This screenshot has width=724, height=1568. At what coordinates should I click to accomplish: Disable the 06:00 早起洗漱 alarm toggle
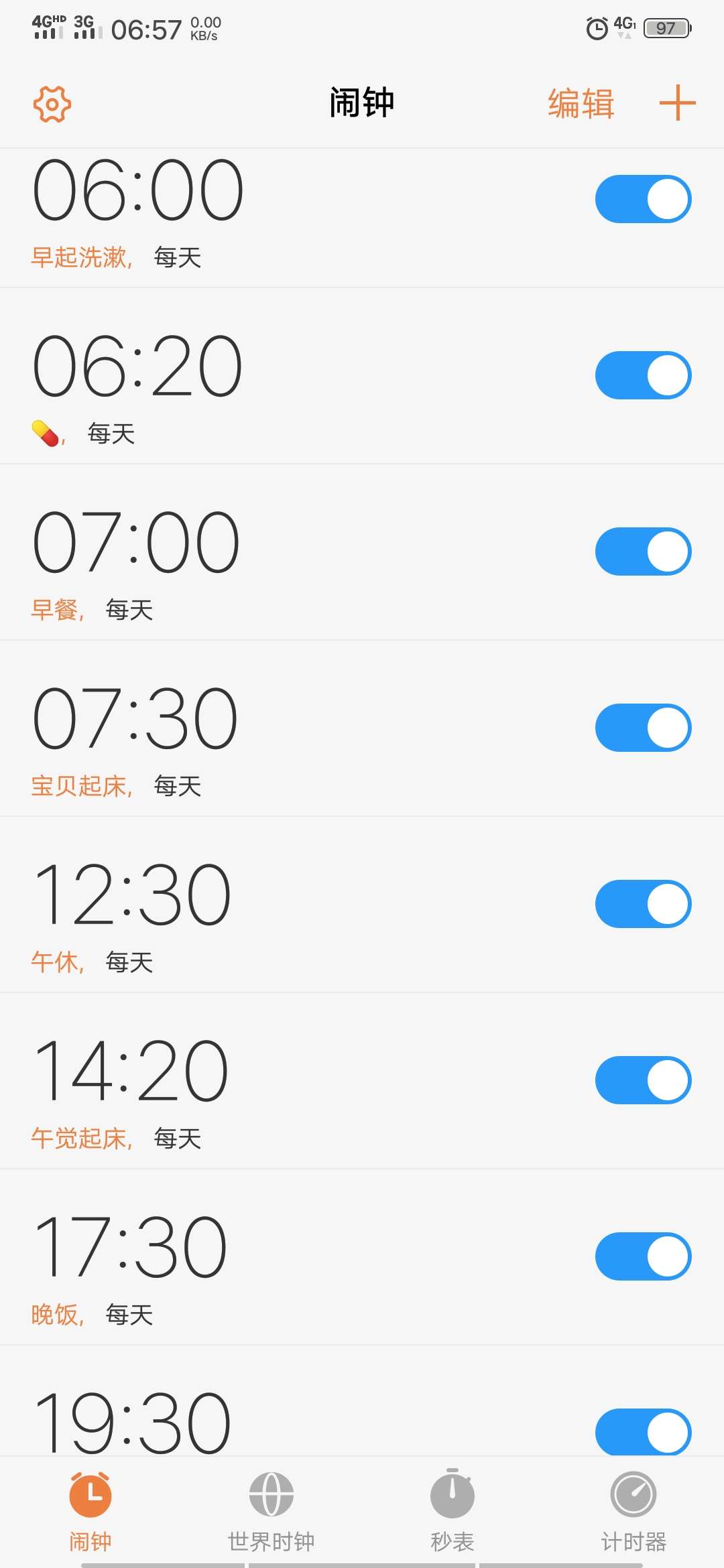point(642,198)
